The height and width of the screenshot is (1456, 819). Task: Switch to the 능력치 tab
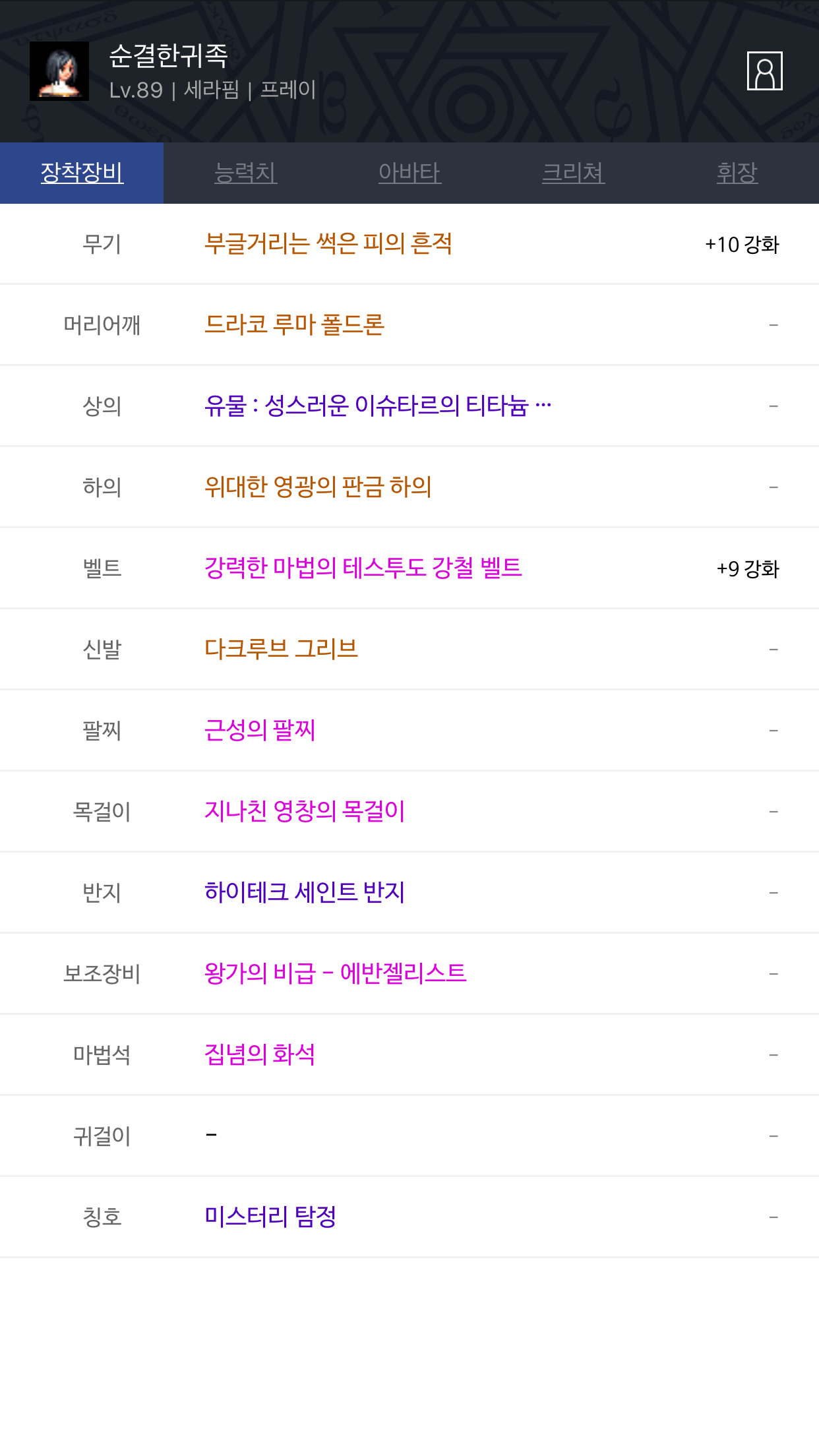(245, 173)
